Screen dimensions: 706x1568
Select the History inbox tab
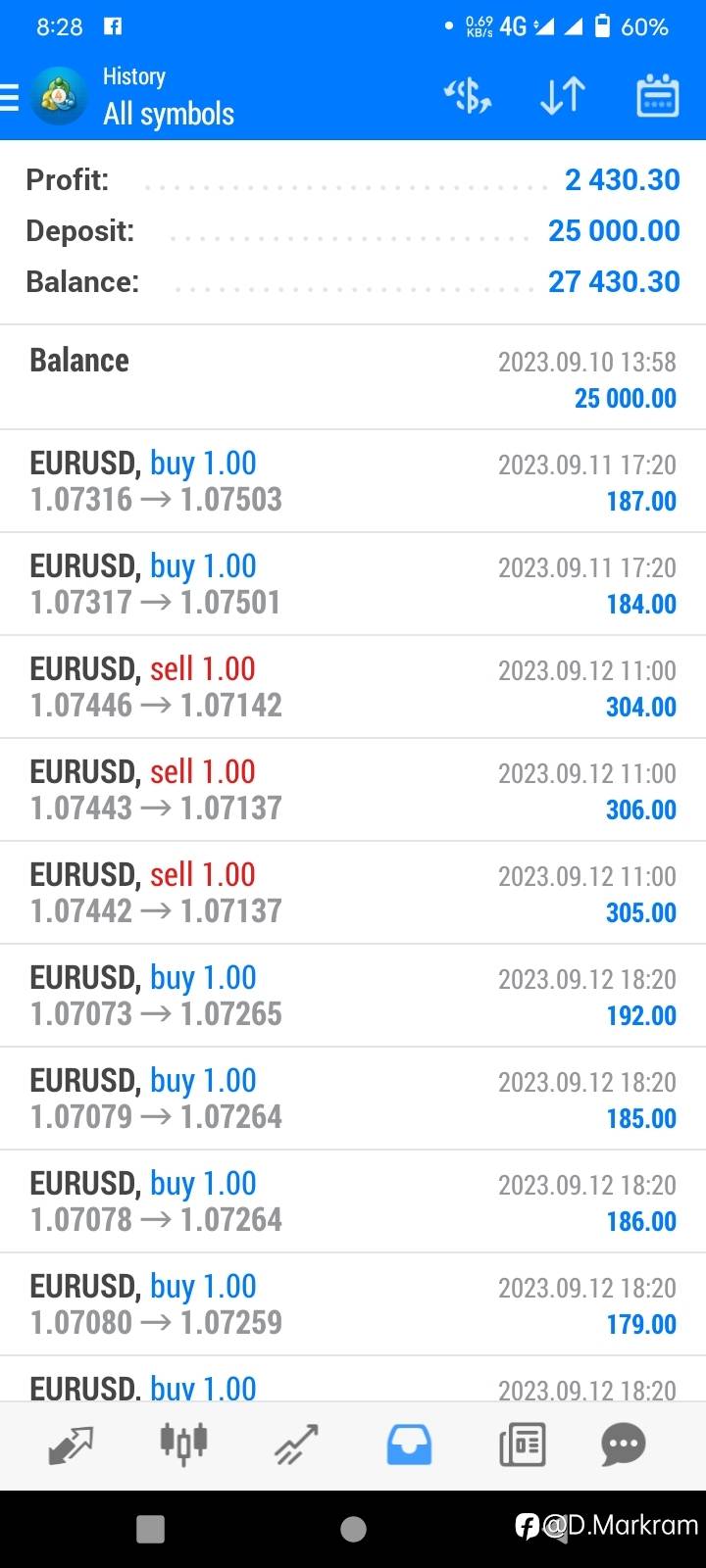point(409,1445)
